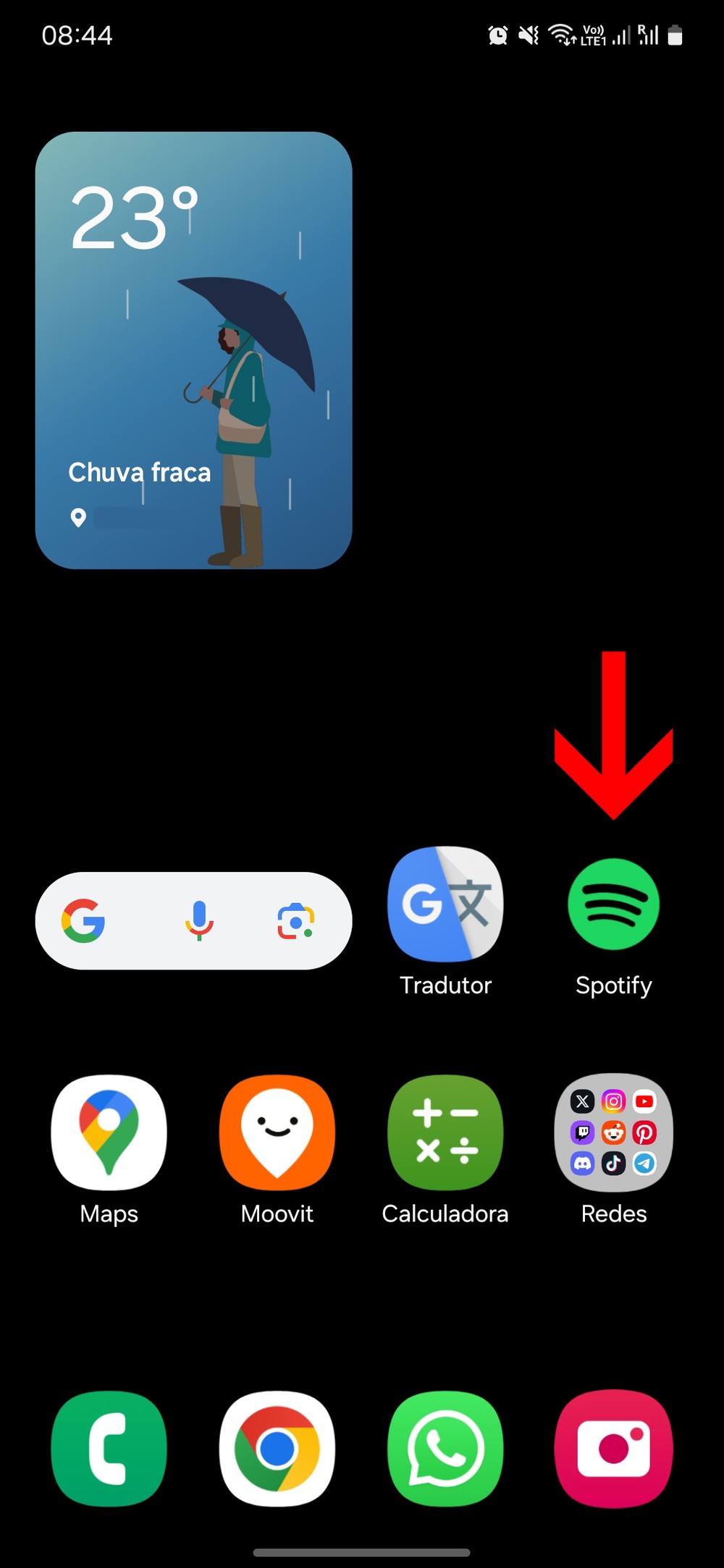Start Google voice search with the microphone
Screen dimensions: 724x1568
pos(199,920)
